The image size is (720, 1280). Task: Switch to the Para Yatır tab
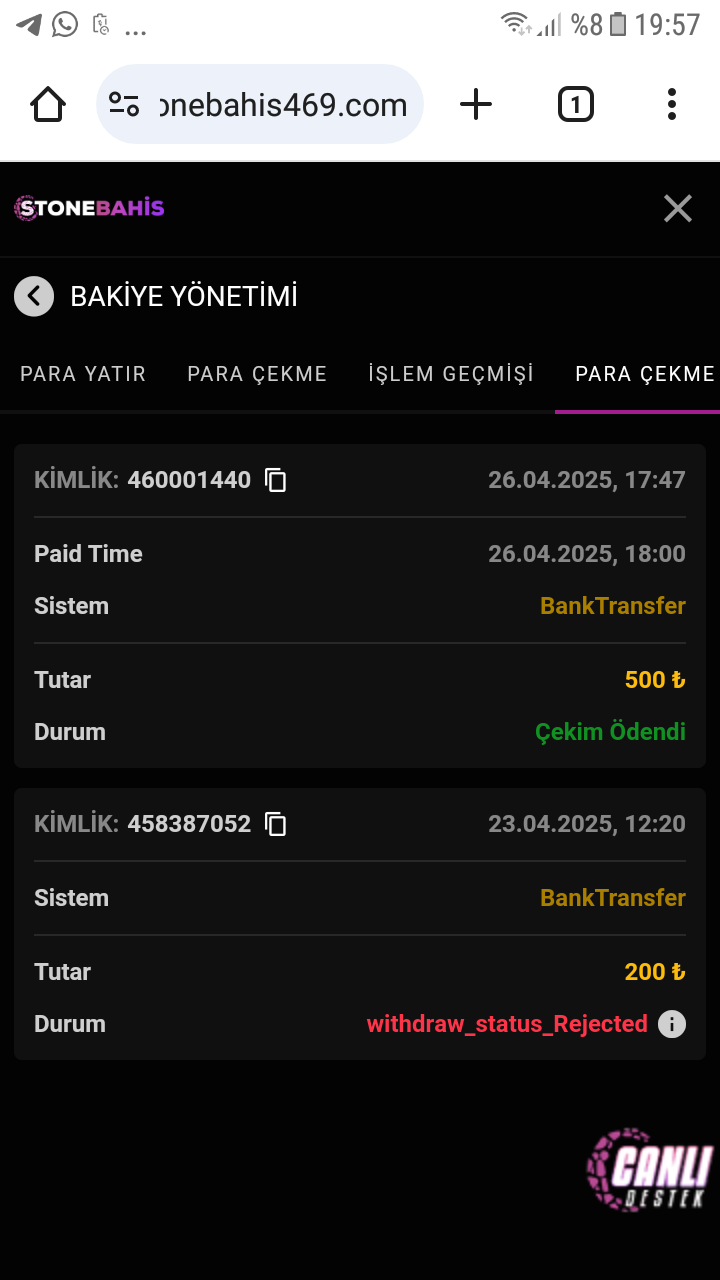83,374
